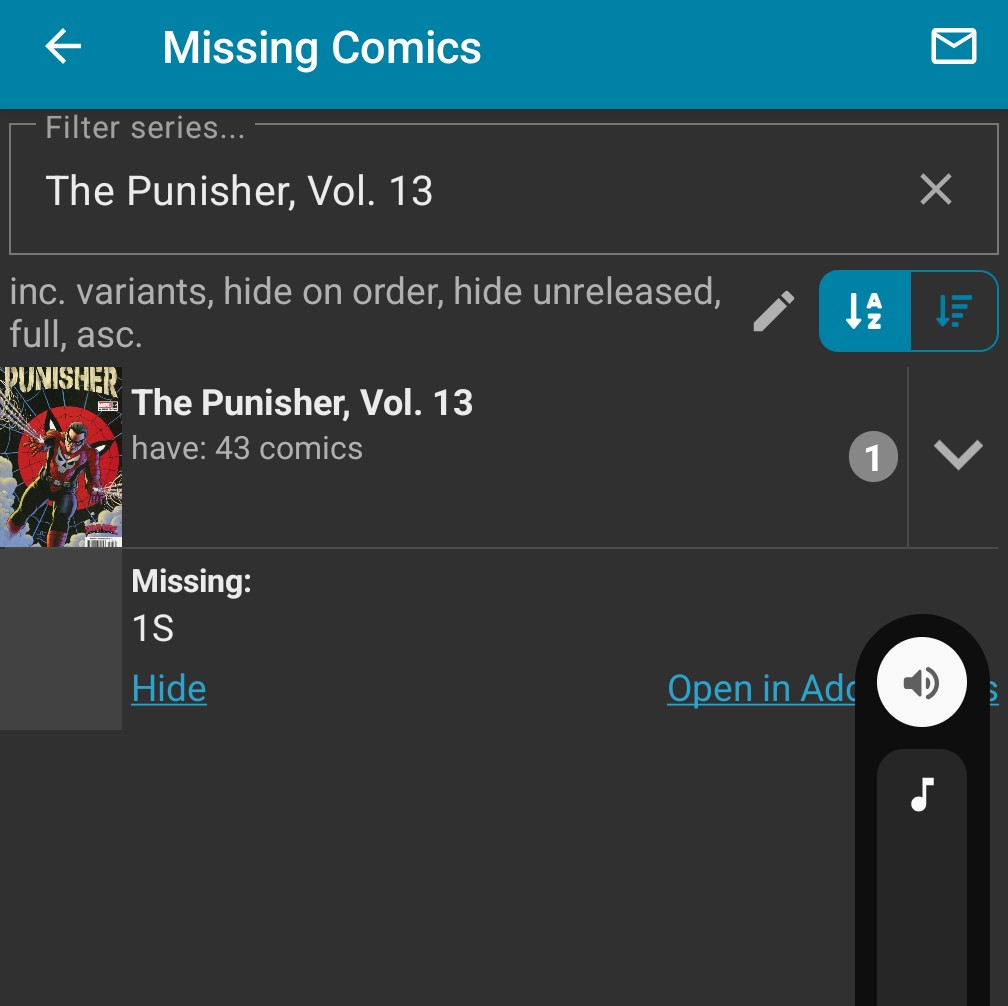Tap the Hide link
Screen dimensions: 1008x1006
(x=169, y=688)
